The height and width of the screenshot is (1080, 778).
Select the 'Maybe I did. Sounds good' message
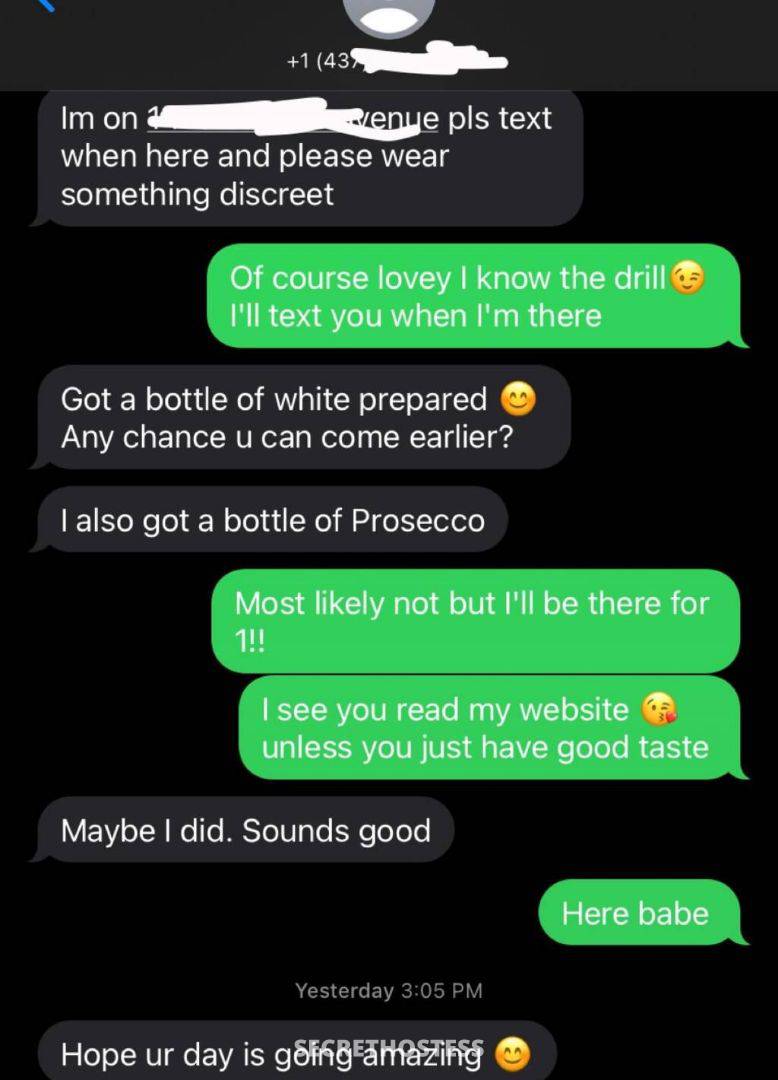click(245, 830)
